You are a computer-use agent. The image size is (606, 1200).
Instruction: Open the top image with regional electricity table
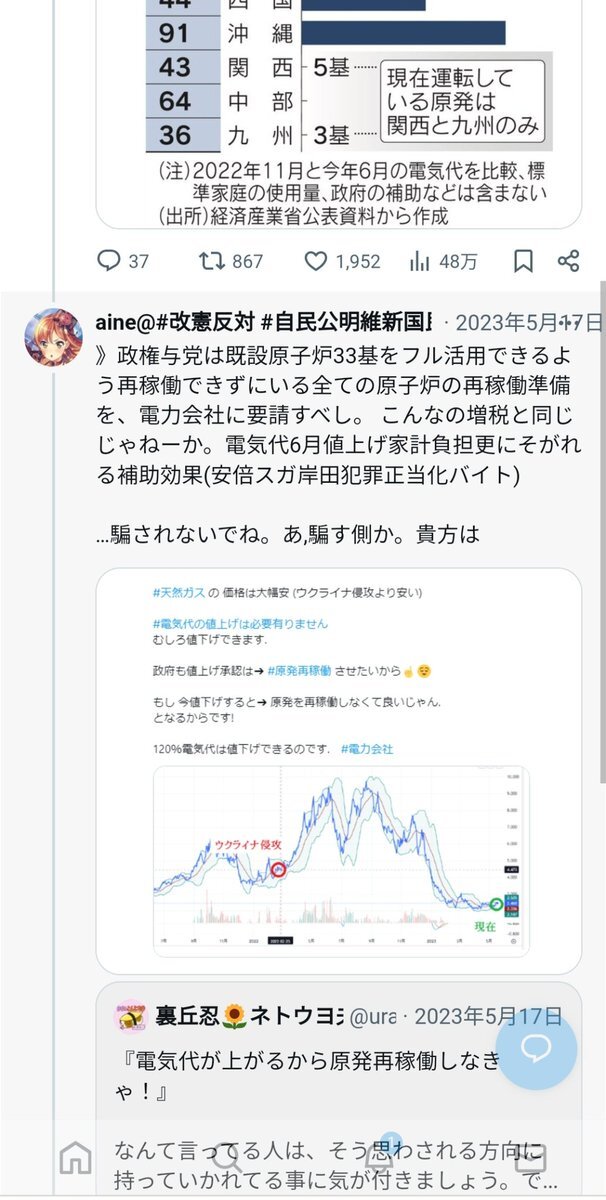[x=338, y=110]
